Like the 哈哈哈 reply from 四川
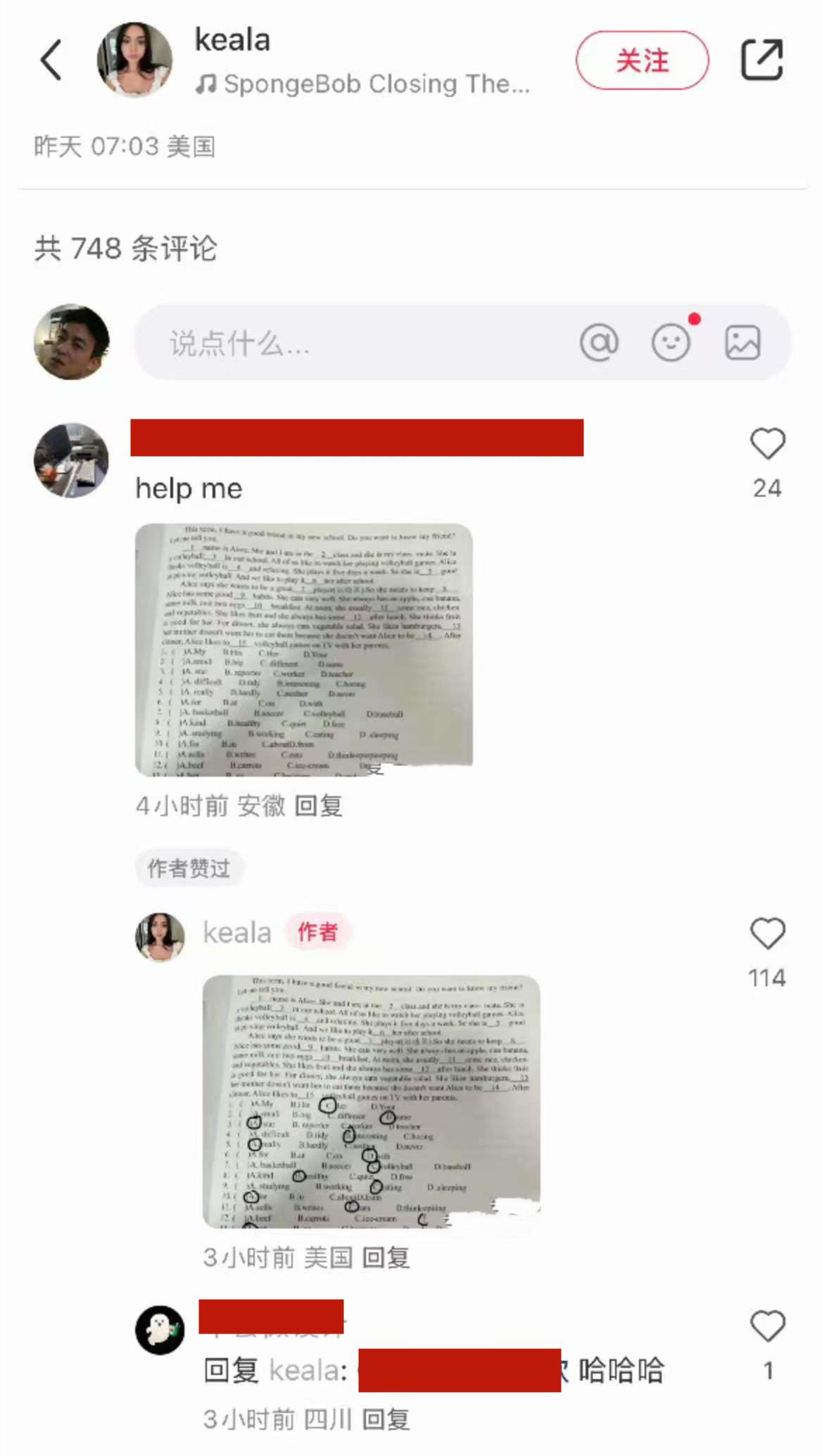Viewport: 822px width, 1456px height. (x=767, y=1327)
